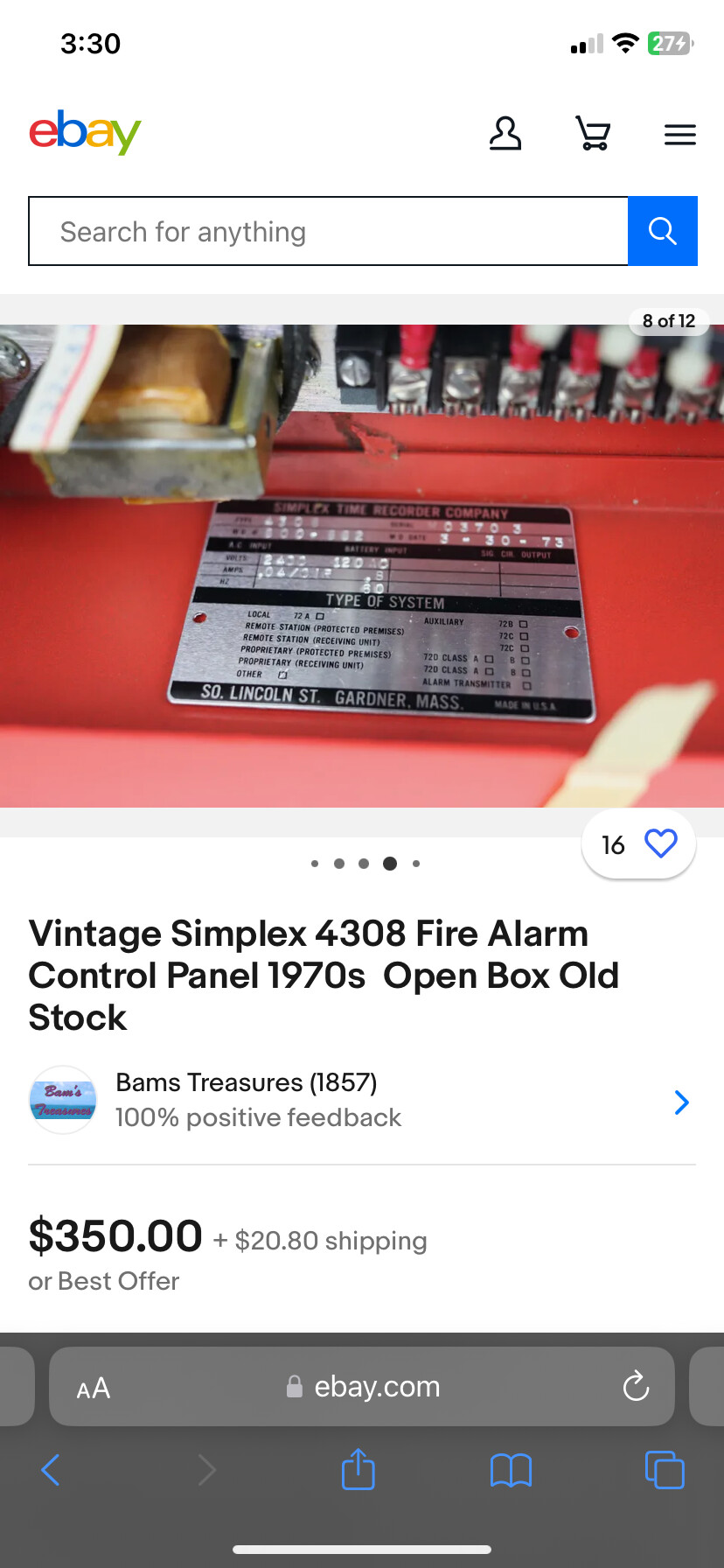Open Safari bookmarks
The width and height of the screenshot is (724, 1568).
coord(511,1470)
